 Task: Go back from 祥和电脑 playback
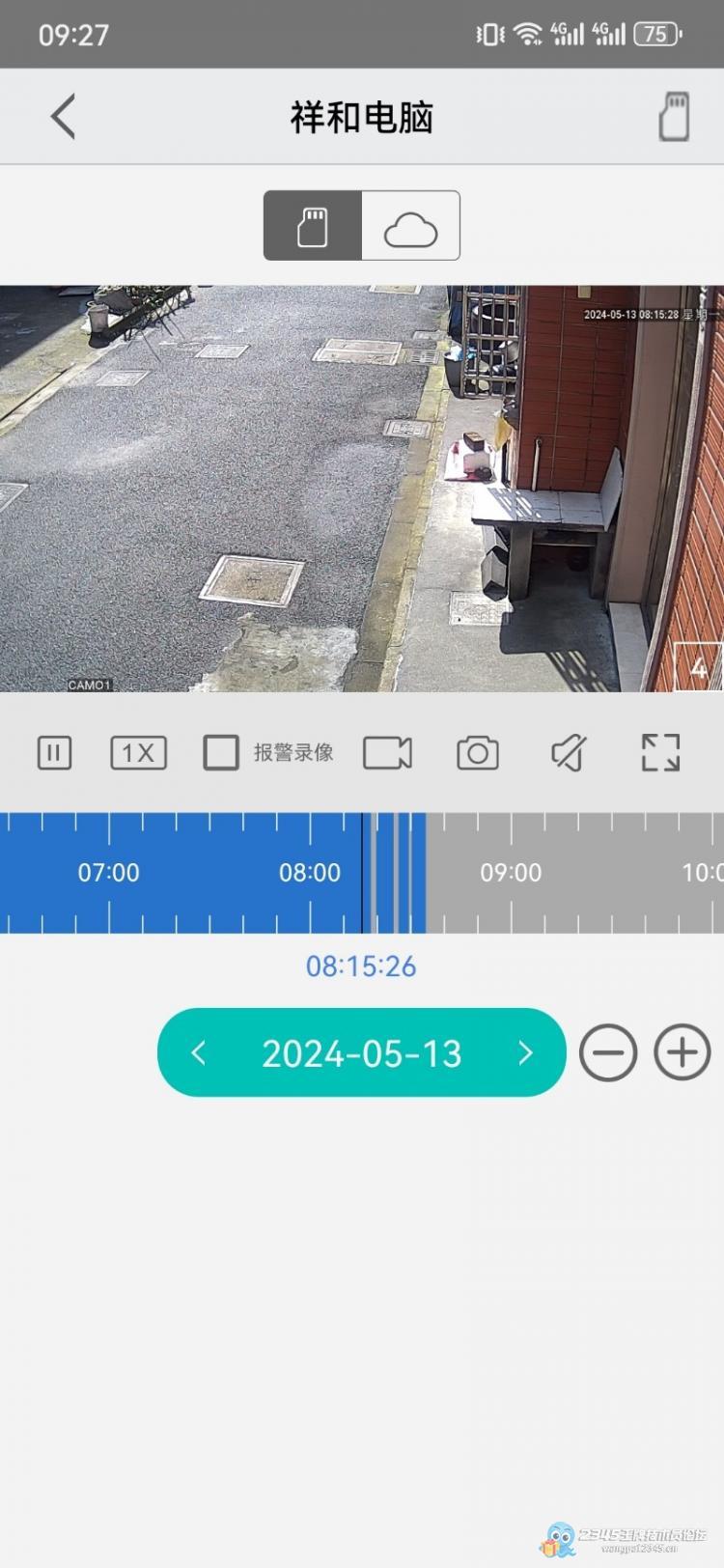point(64,118)
